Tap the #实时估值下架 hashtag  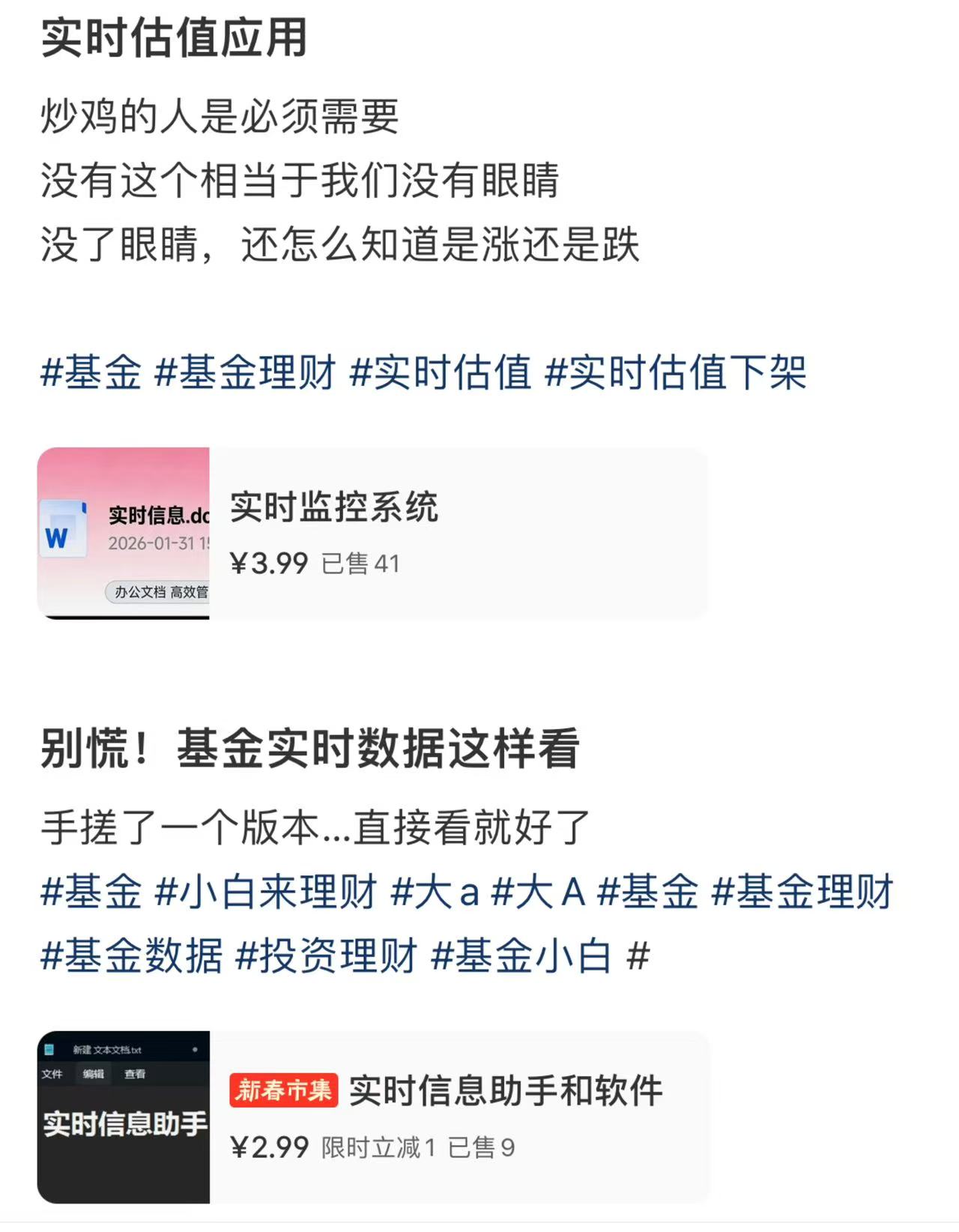(676, 372)
